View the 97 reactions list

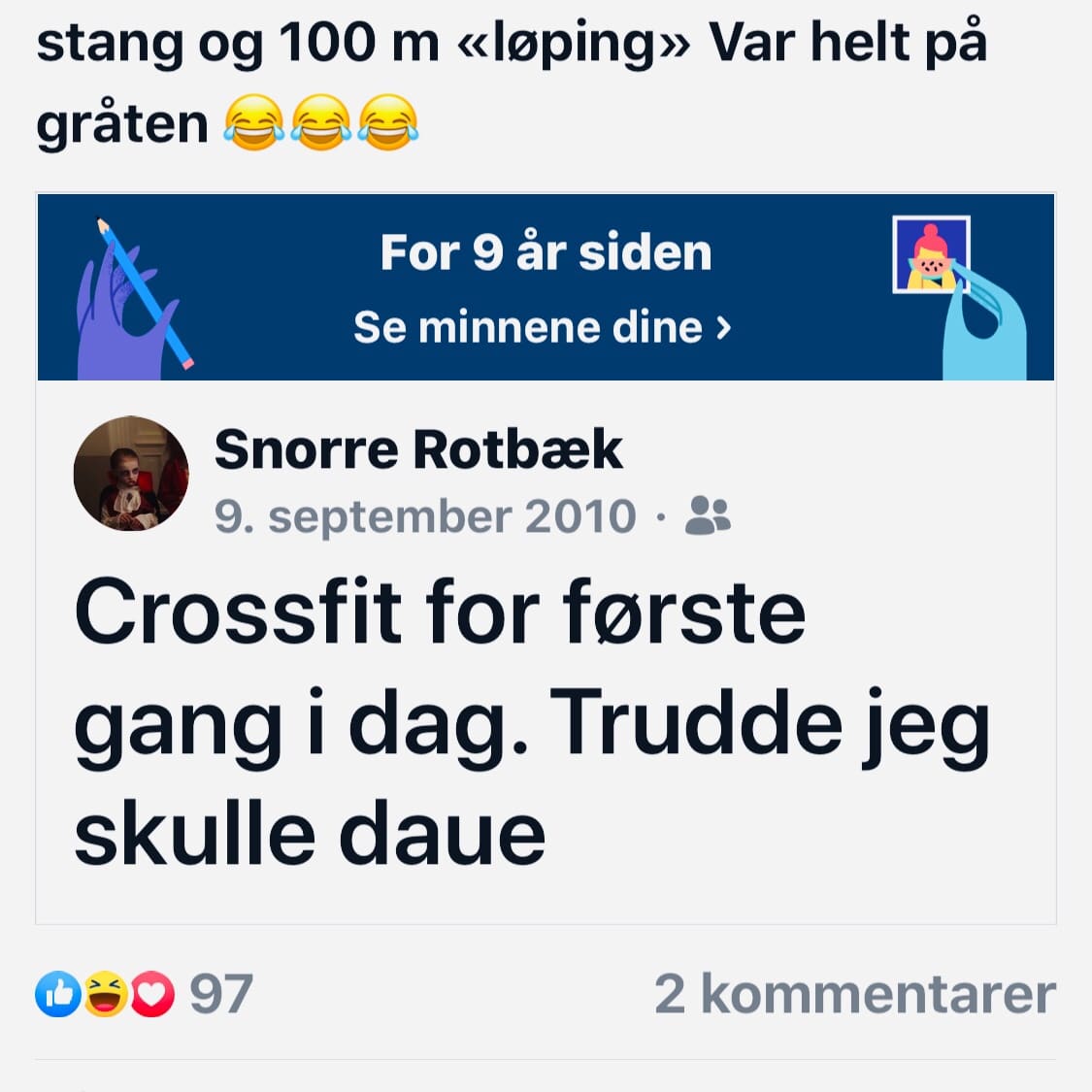146,994
